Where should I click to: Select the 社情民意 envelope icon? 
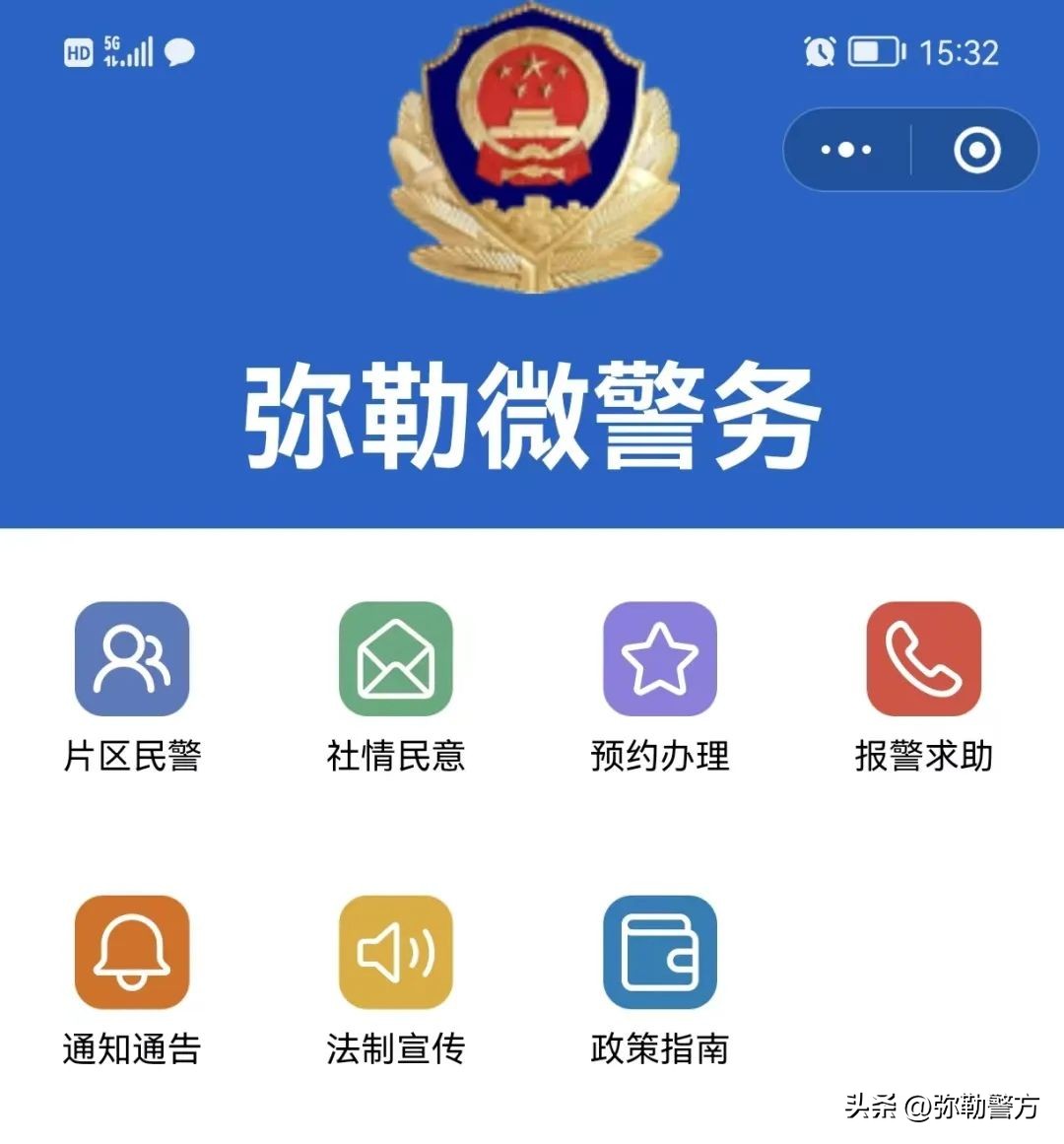[x=395, y=658]
